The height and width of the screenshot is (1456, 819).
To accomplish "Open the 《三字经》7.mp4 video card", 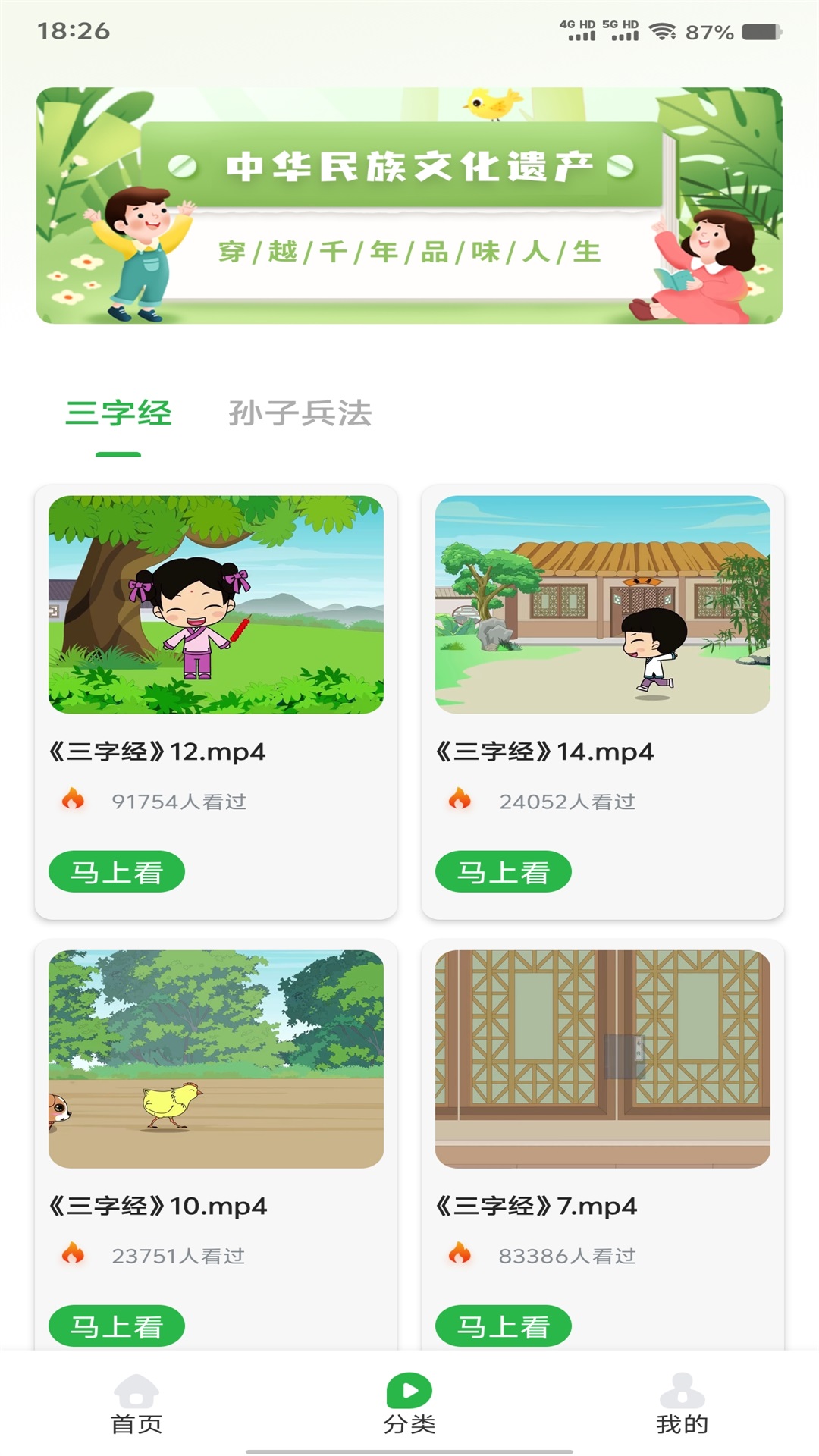I will (x=603, y=1059).
